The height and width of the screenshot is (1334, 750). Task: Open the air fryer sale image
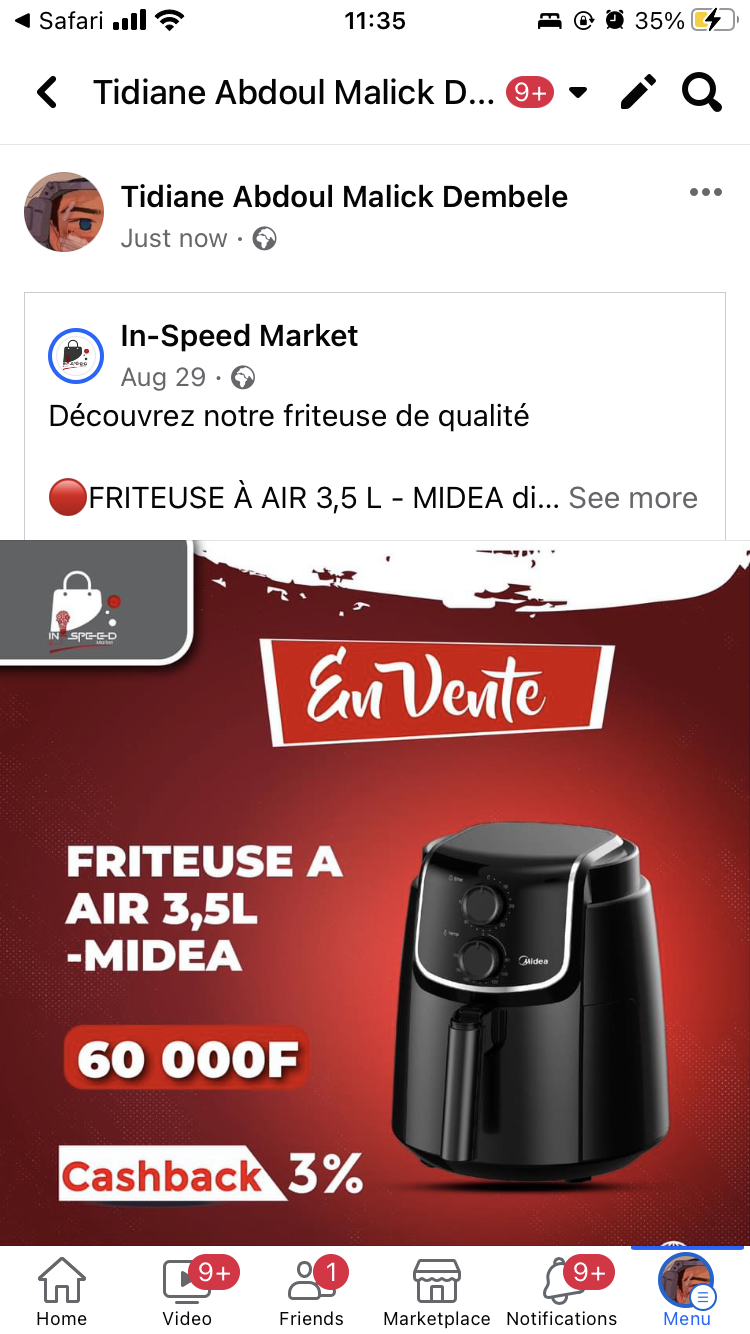coord(375,890)
